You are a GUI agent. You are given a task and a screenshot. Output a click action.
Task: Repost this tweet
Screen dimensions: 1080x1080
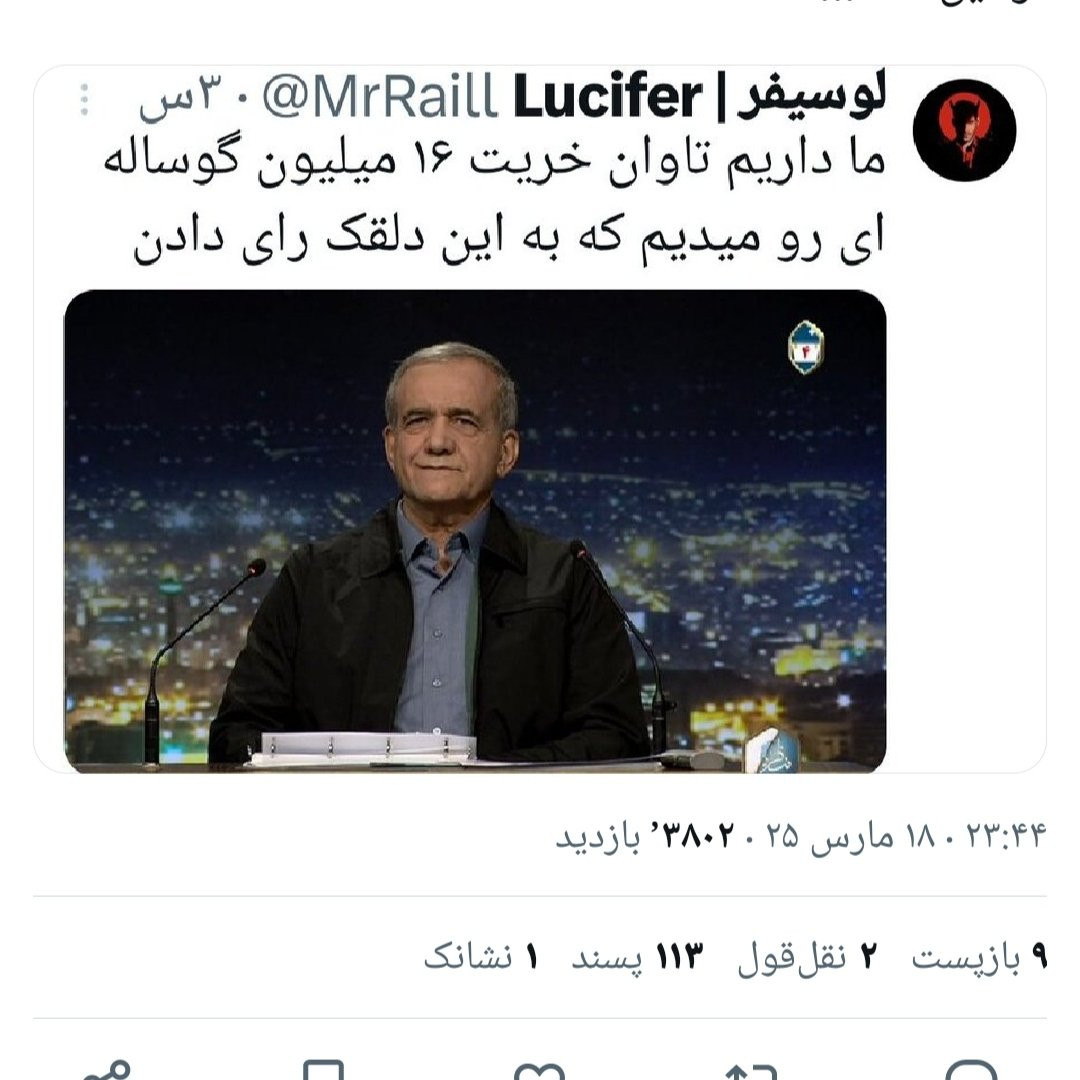[x=752, y=1070]
